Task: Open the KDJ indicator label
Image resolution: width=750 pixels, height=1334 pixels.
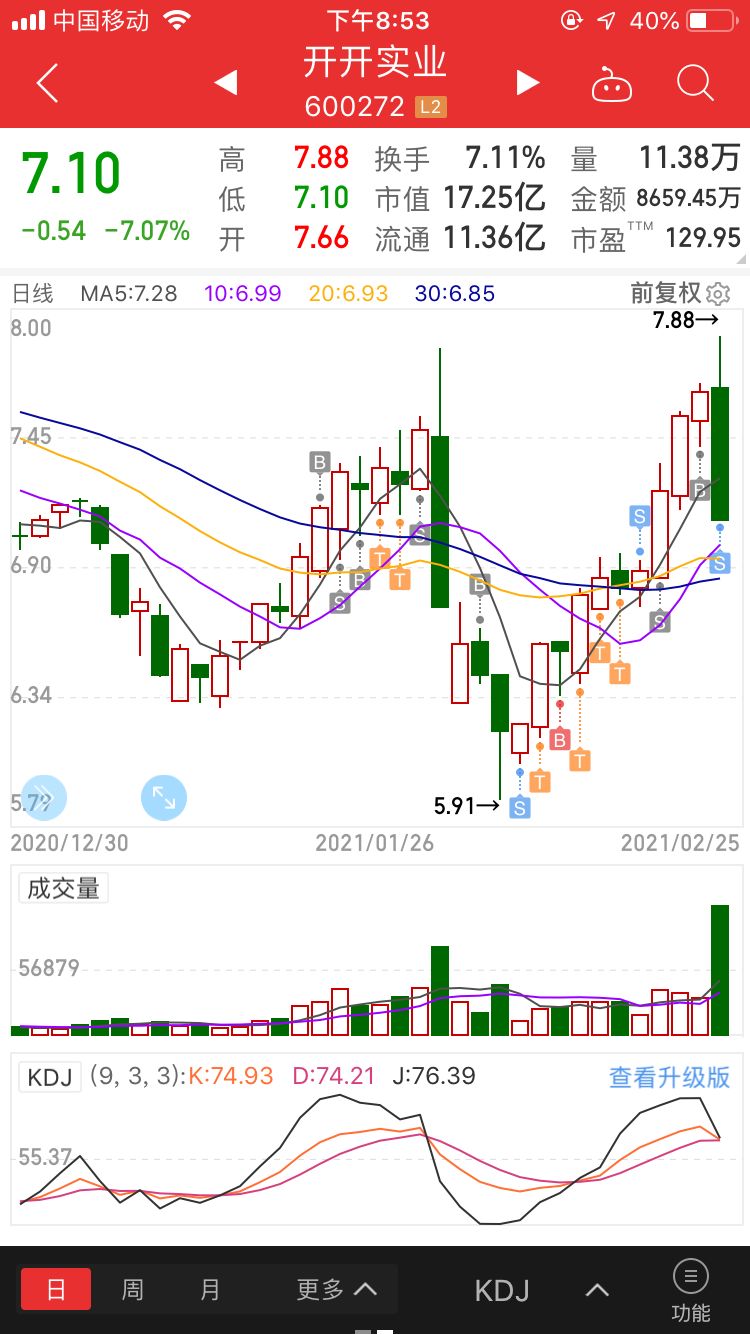Action: 50,1077
